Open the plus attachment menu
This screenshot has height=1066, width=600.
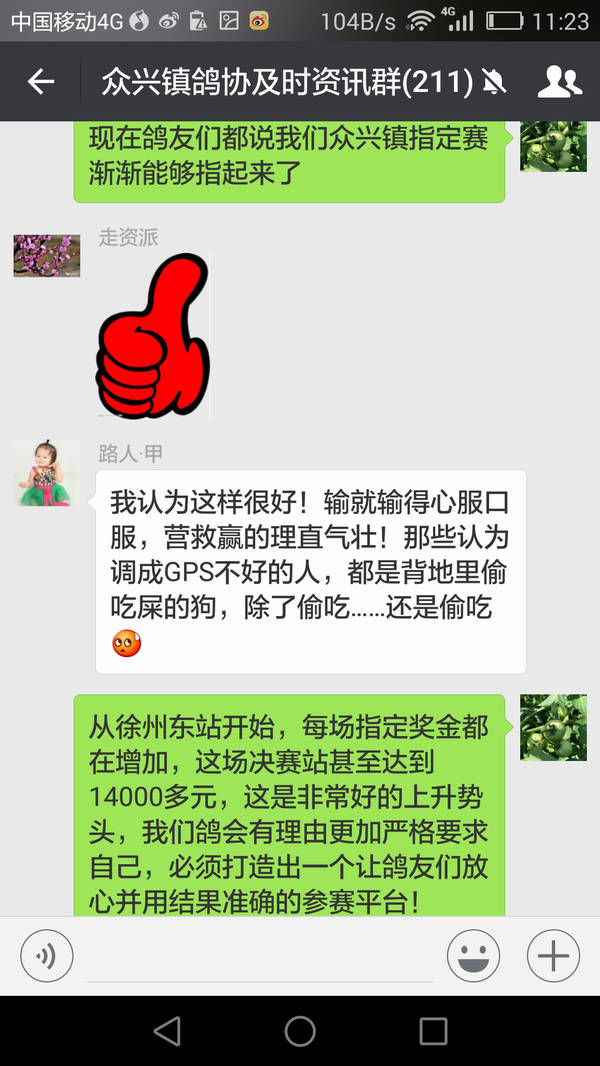(x=553, y=957)
